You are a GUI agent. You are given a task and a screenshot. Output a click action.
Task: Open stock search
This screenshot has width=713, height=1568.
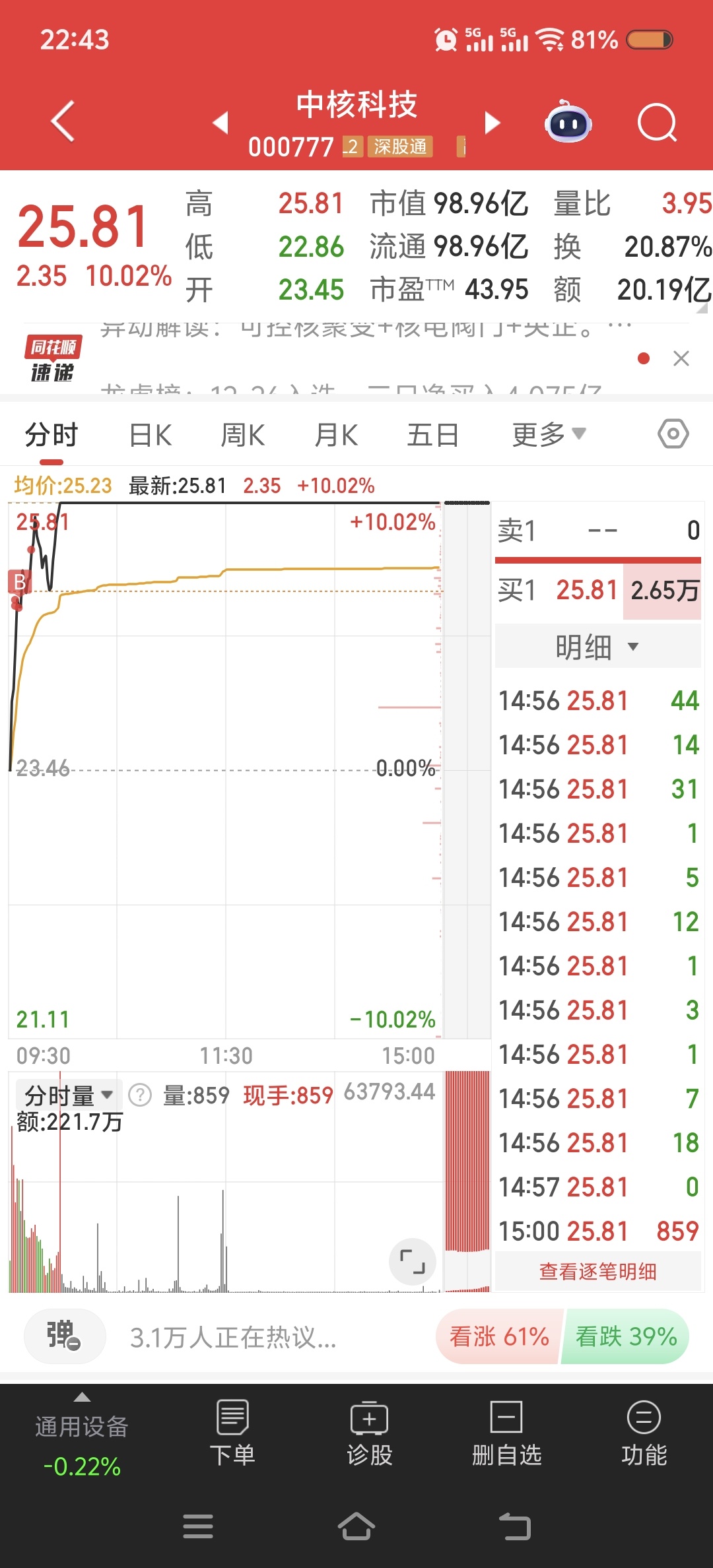pos(657,122)
